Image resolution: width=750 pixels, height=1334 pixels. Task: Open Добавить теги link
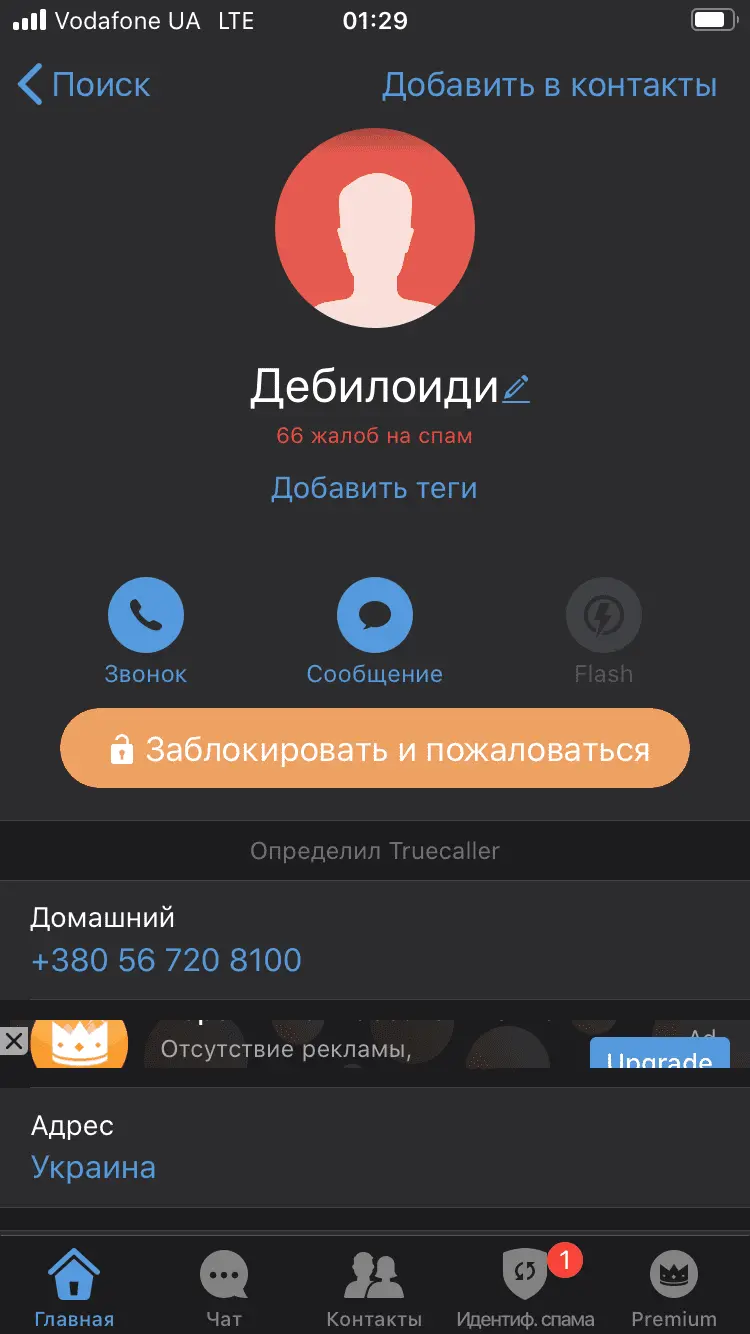[x=374, y=488]
